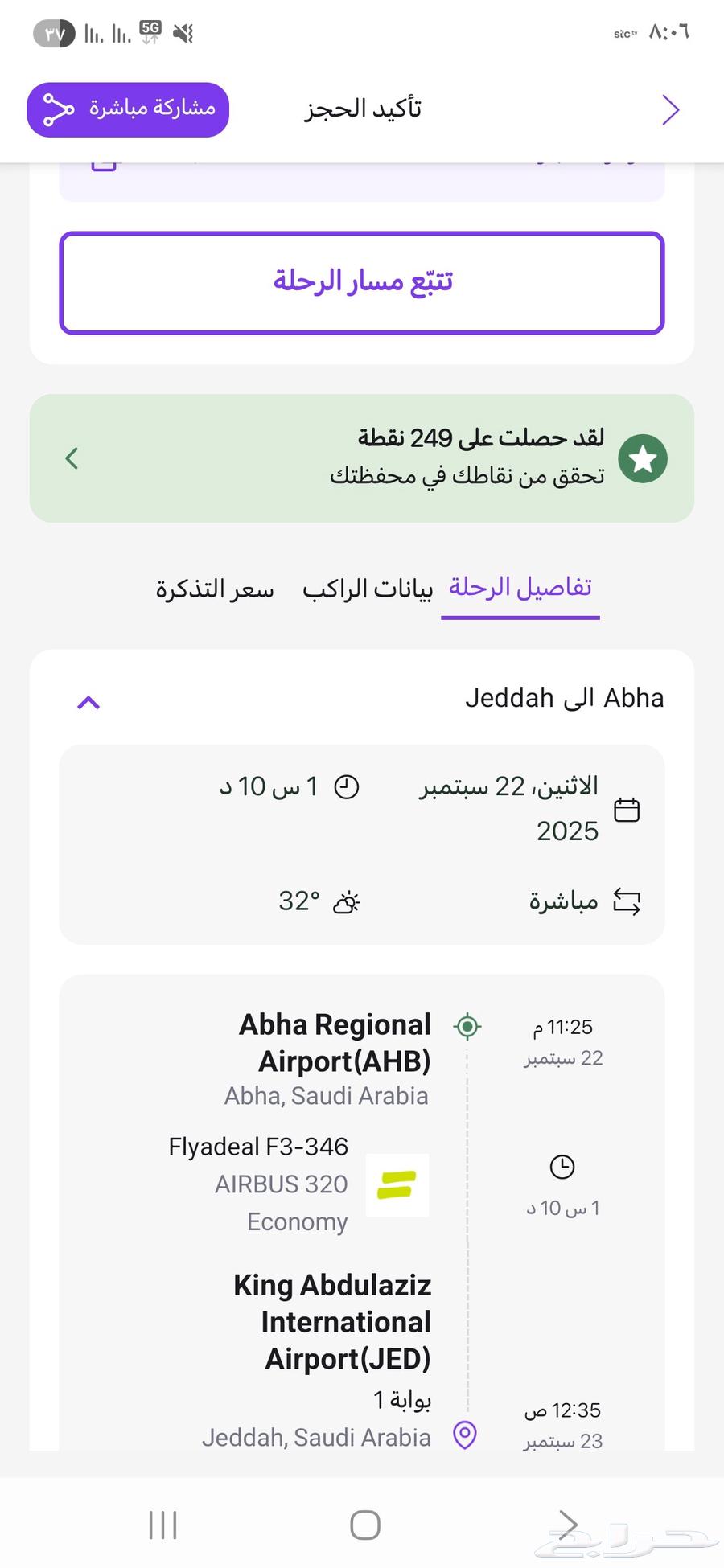Tap the مشاركة مباشرة share button
724x1568 pixels.
[x=127, y=109]
